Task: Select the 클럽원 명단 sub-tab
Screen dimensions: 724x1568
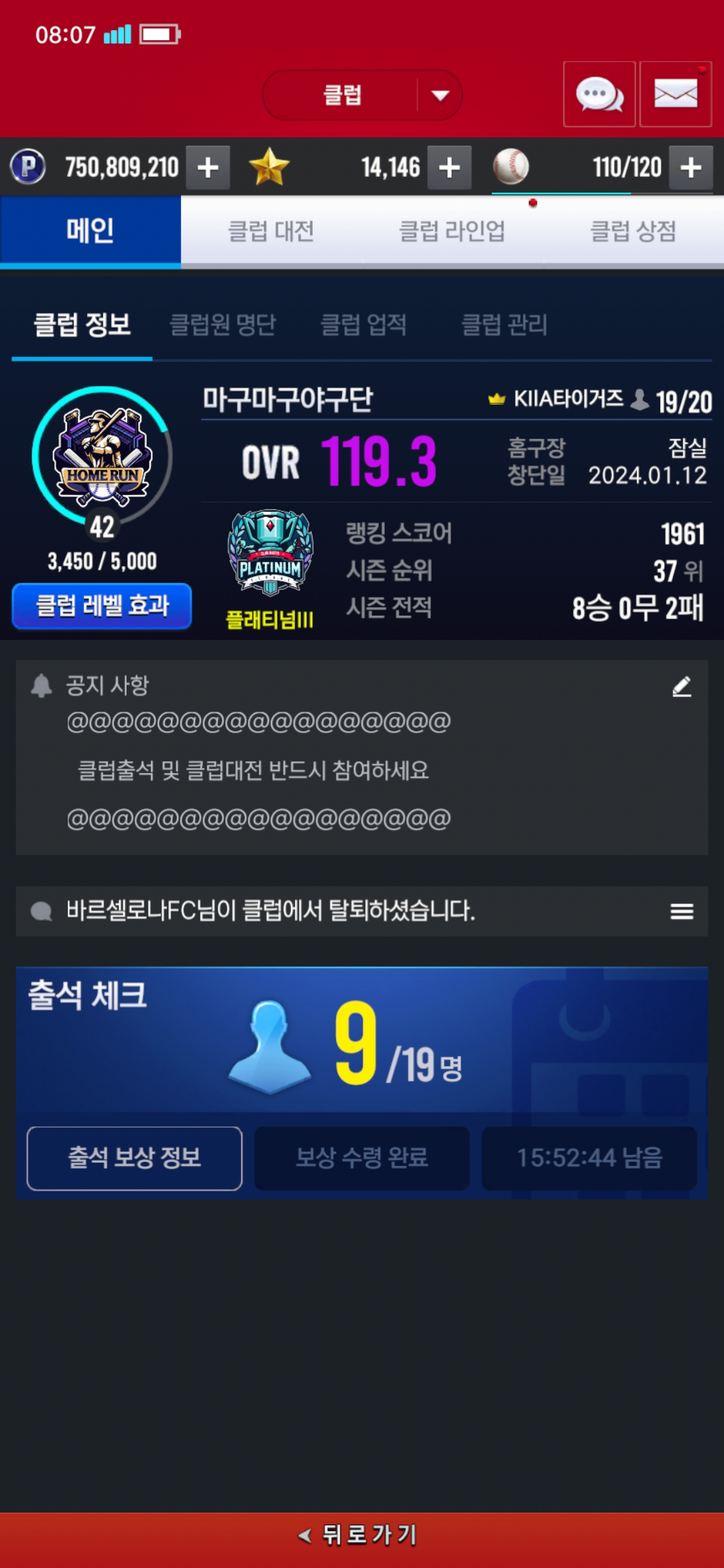Action: (x=223, y=325)
